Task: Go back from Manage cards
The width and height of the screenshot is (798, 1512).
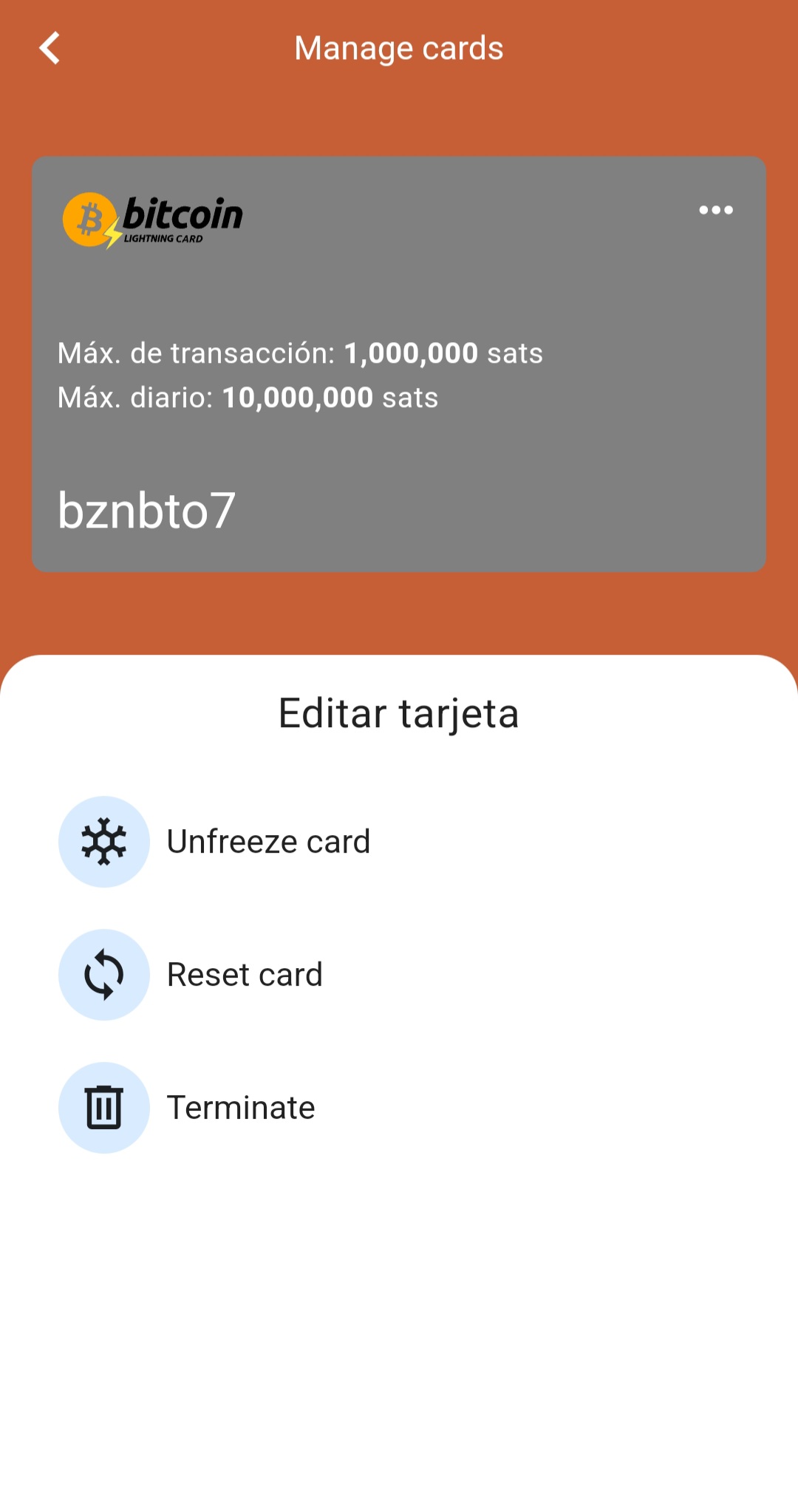Action: 50,49
